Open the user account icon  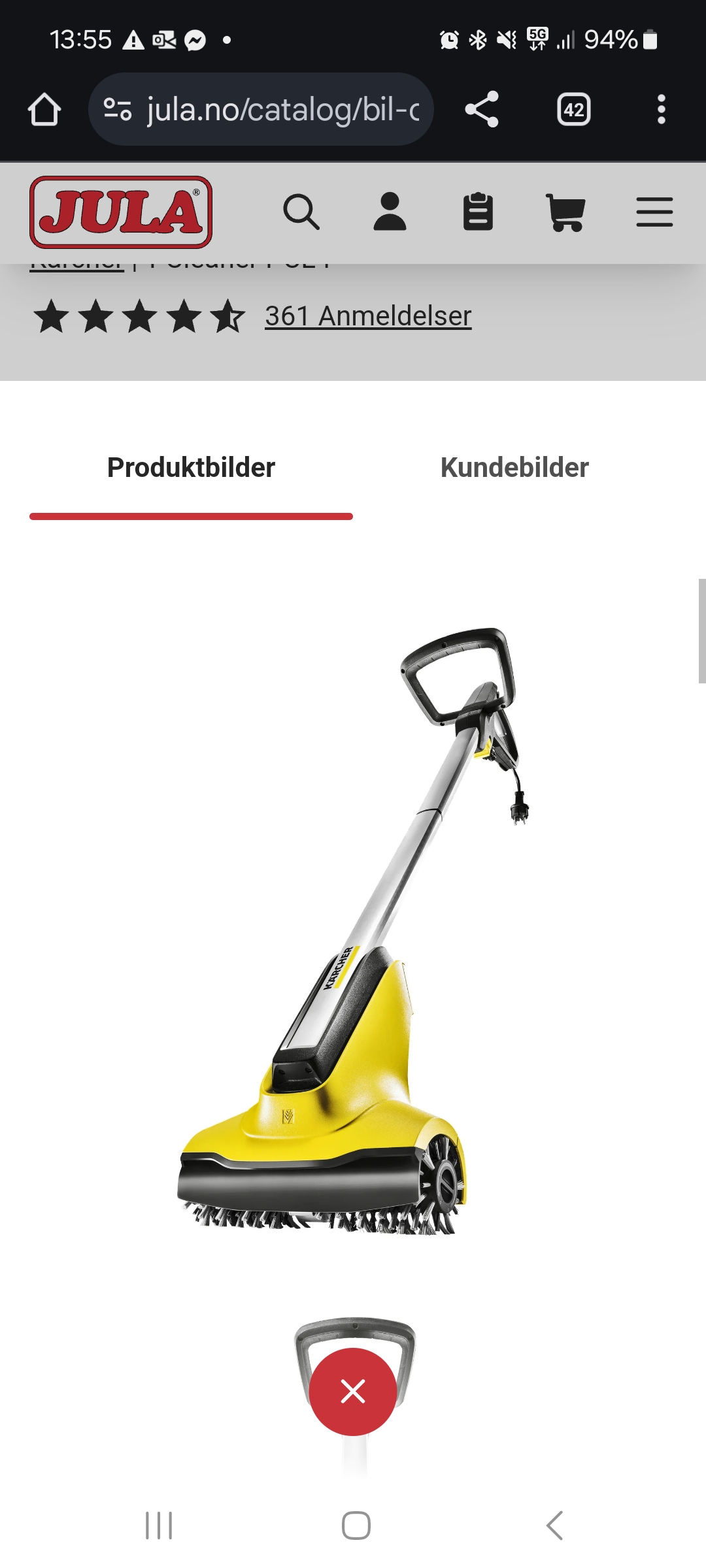390,212
